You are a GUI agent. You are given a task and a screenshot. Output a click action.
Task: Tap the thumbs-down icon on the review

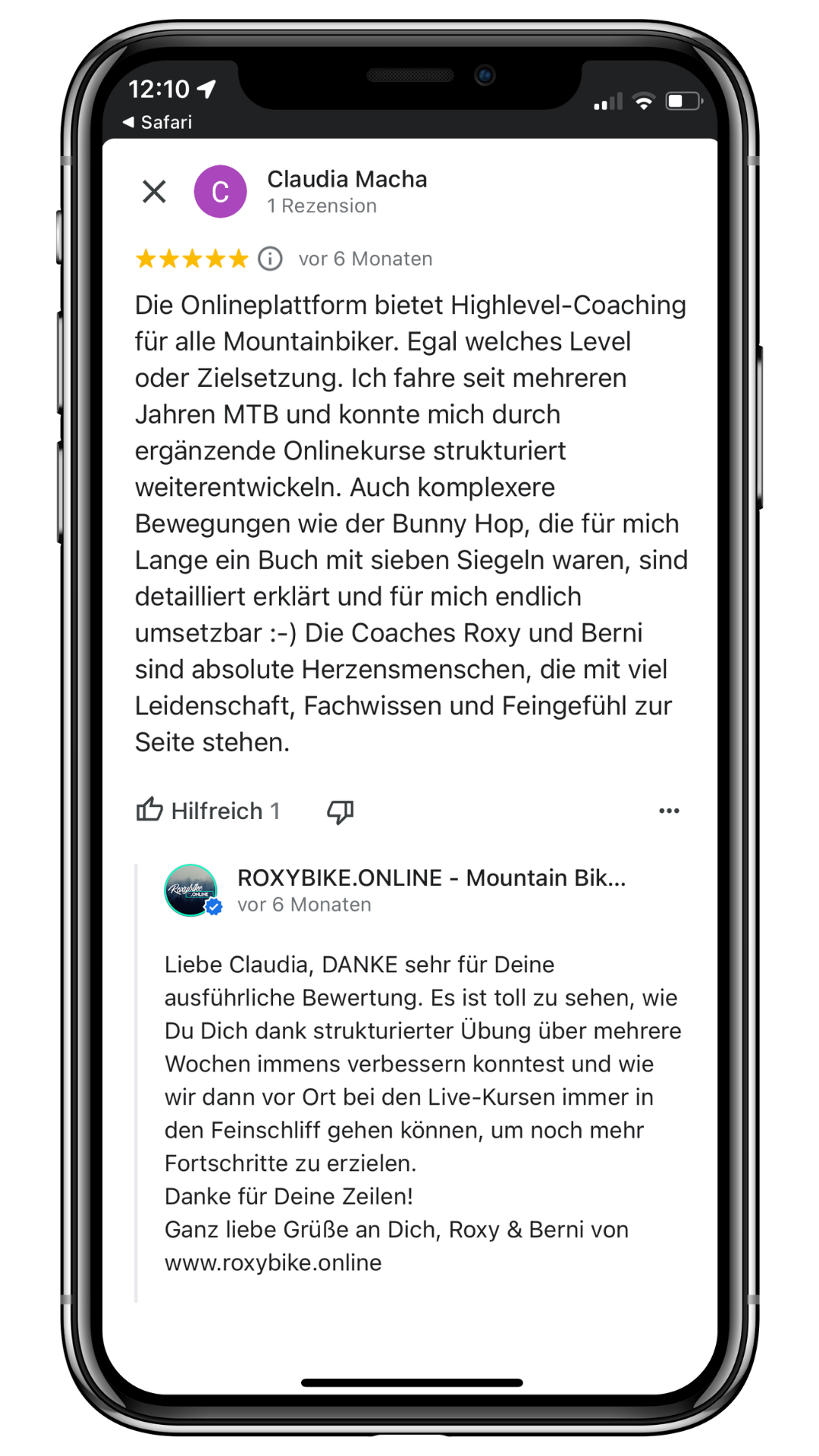tap(340, 811)
